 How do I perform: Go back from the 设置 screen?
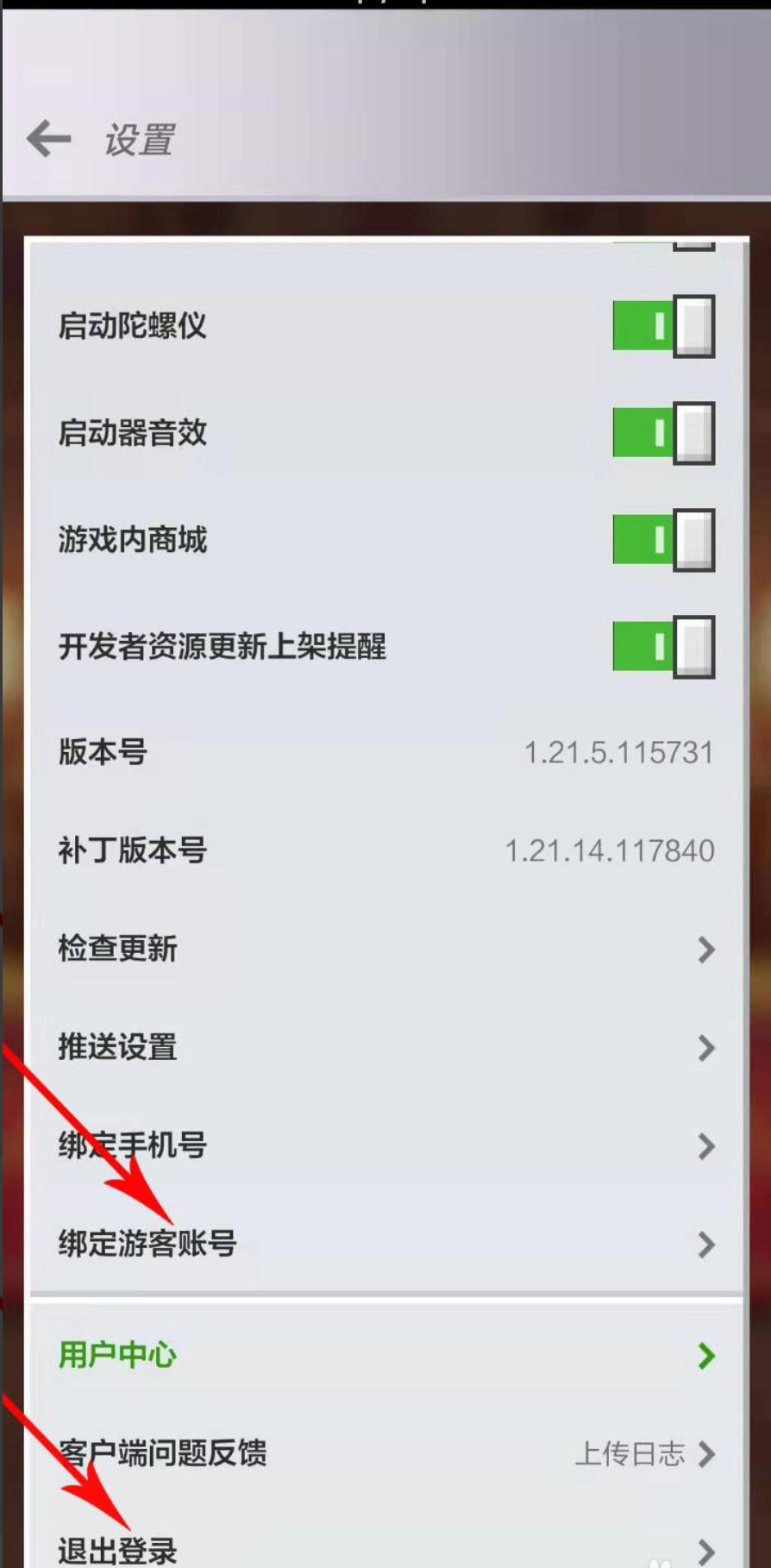click(x=48, y=139)
